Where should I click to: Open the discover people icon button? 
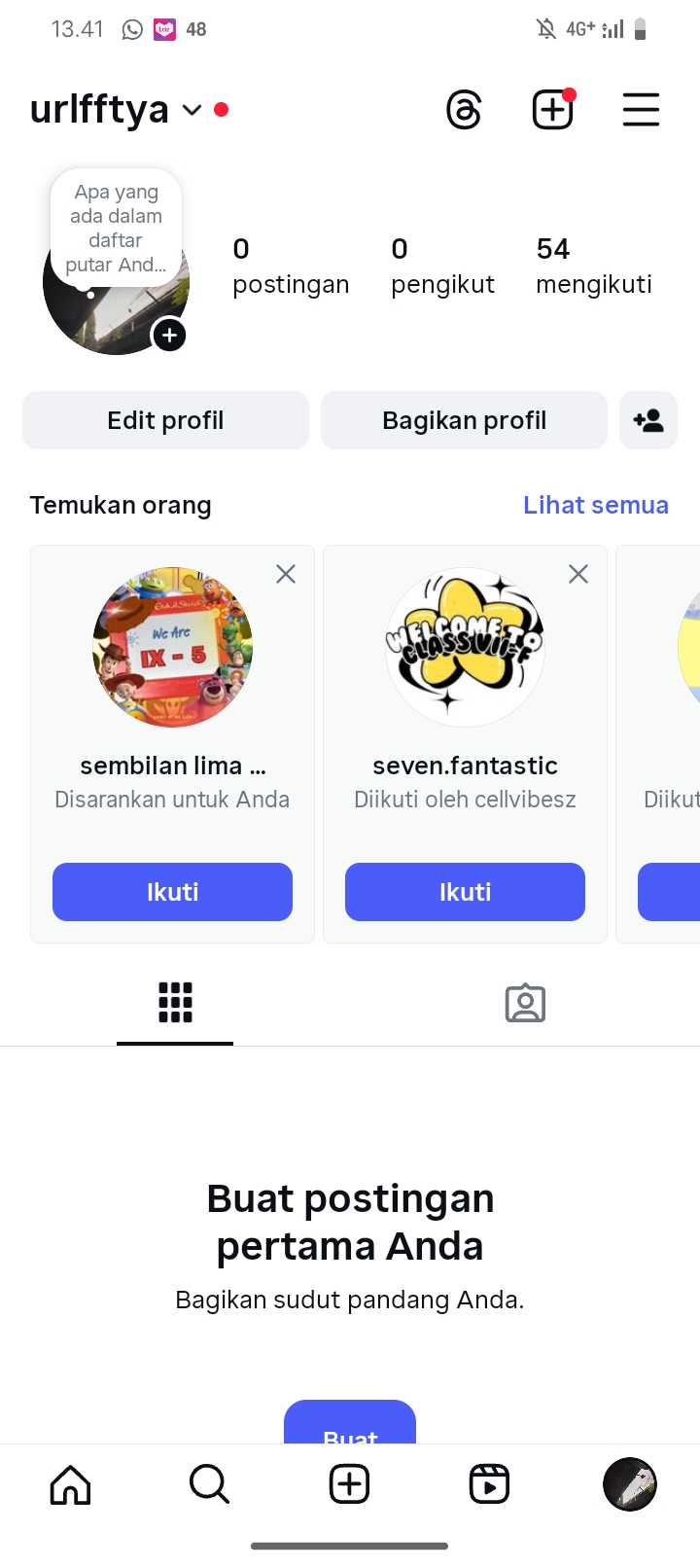pyautogui.click(x=648, y=420)
